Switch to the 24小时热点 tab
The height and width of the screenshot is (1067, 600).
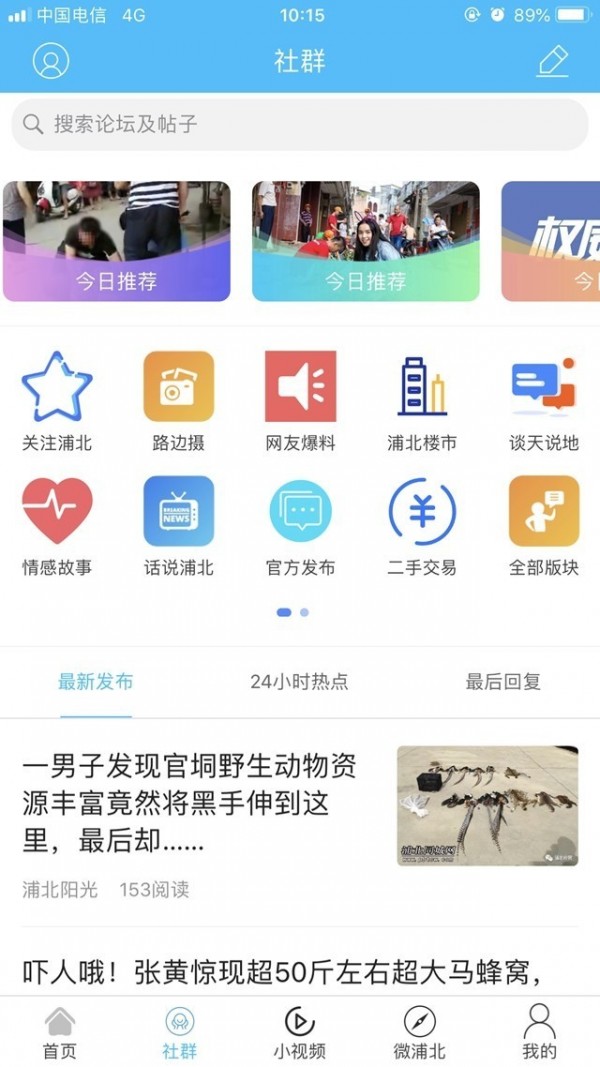click(x=299, y=682)
